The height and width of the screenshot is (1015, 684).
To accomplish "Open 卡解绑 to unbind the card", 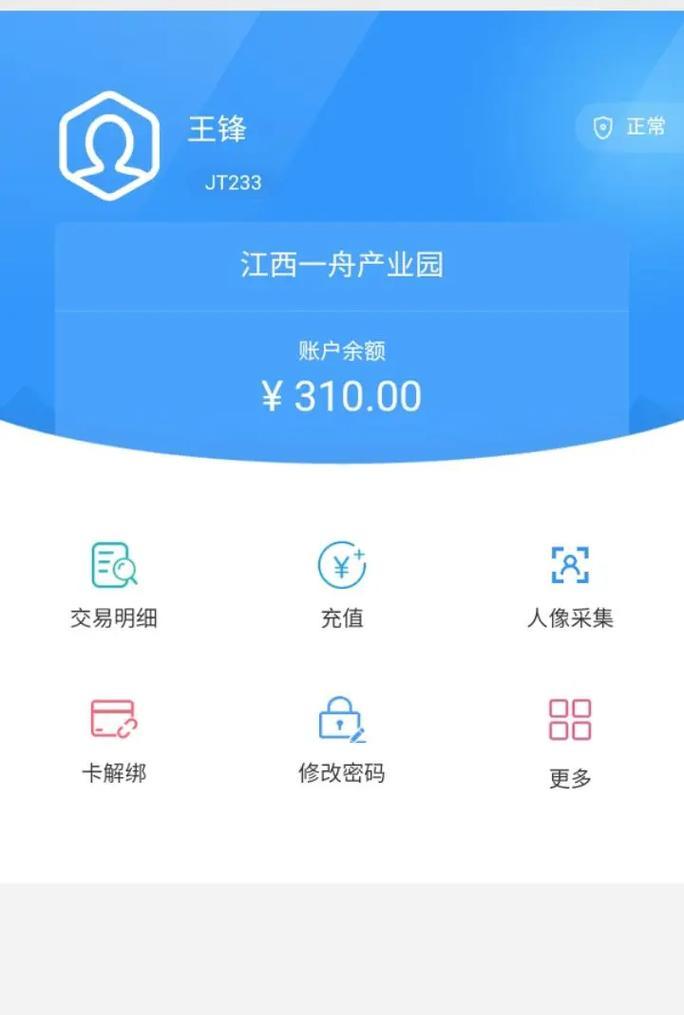I will pyautogui.click(x=113, y=739).
